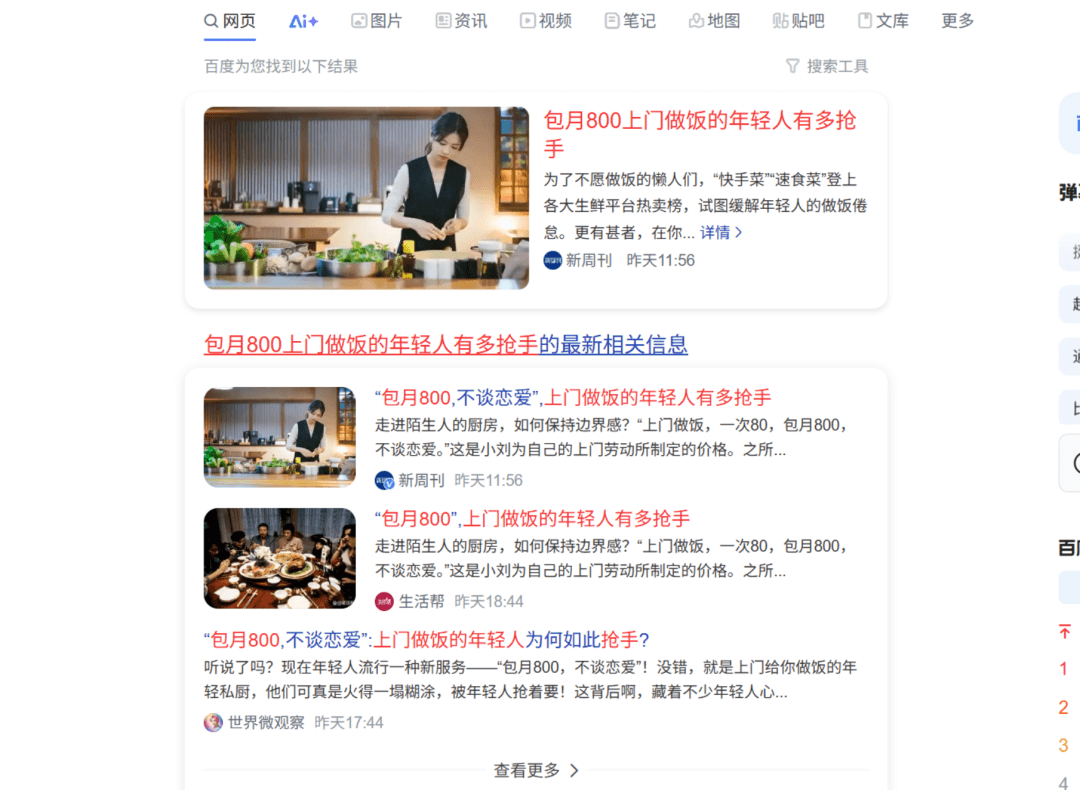This screenshot has width=1080, height=790.
Task: Open the 新周刊 article "包月800,不谈恋爱"
Action: (x=573, y=398)
